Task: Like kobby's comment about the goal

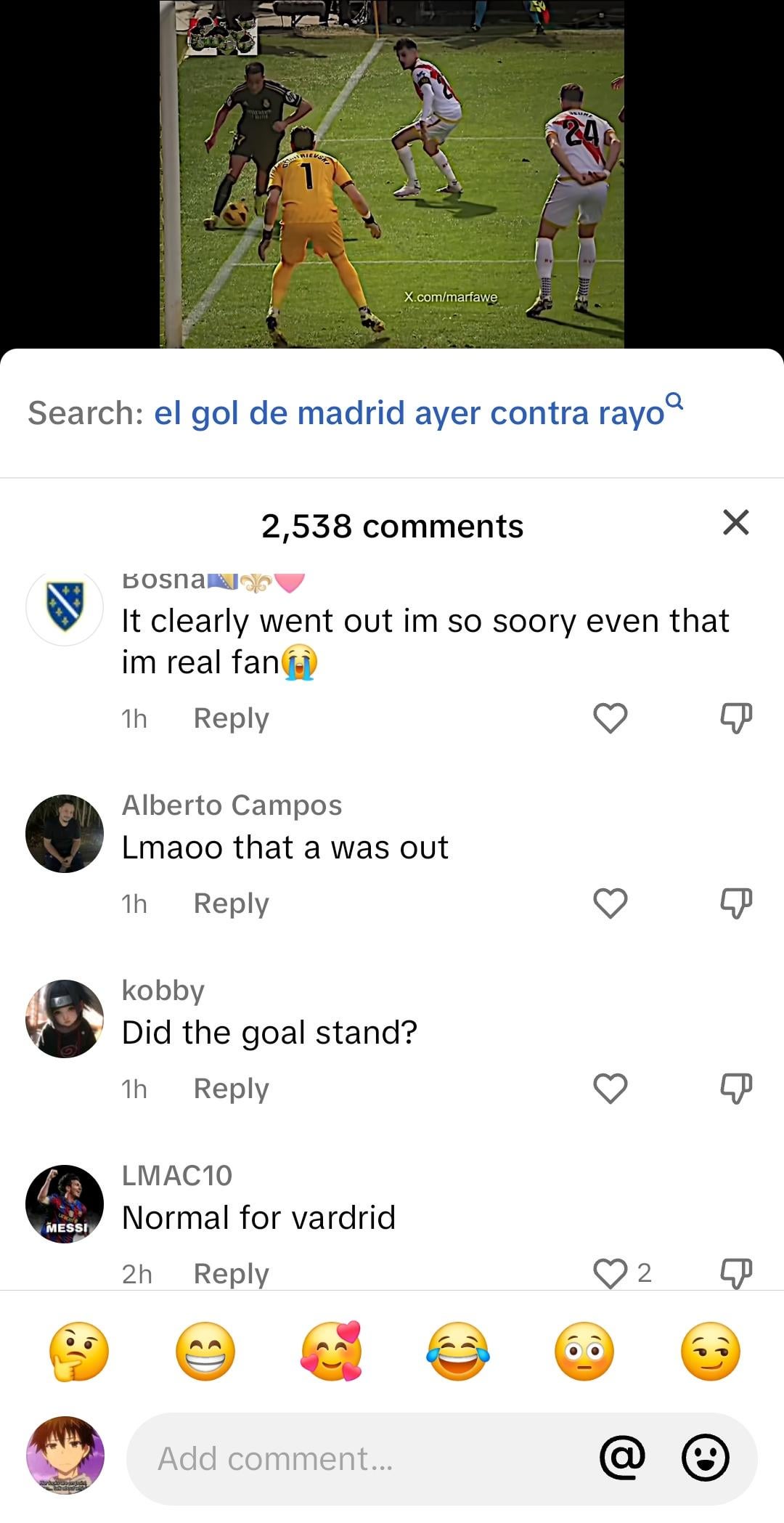Action: (610, 1089)
